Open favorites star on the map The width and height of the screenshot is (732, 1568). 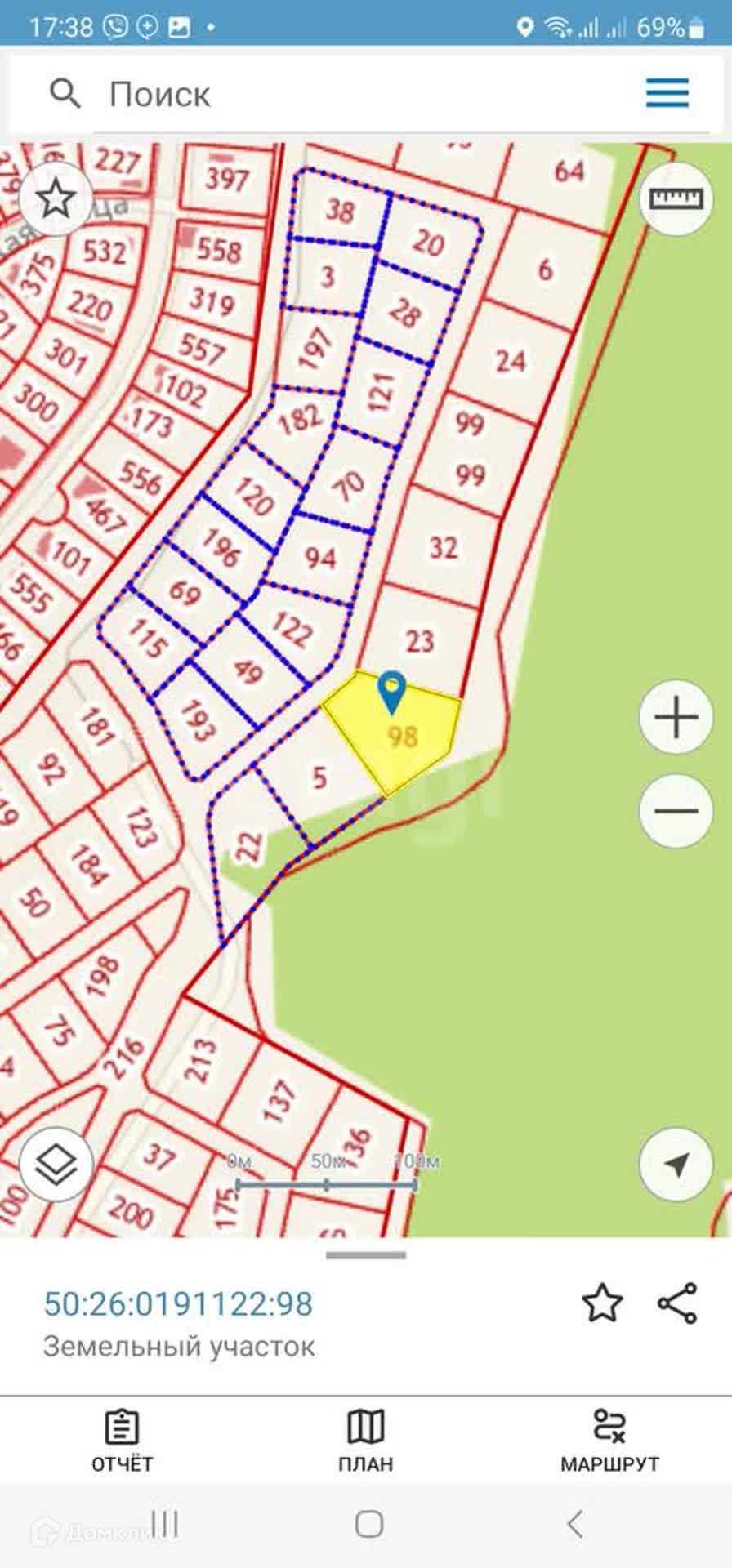[56, 198]
